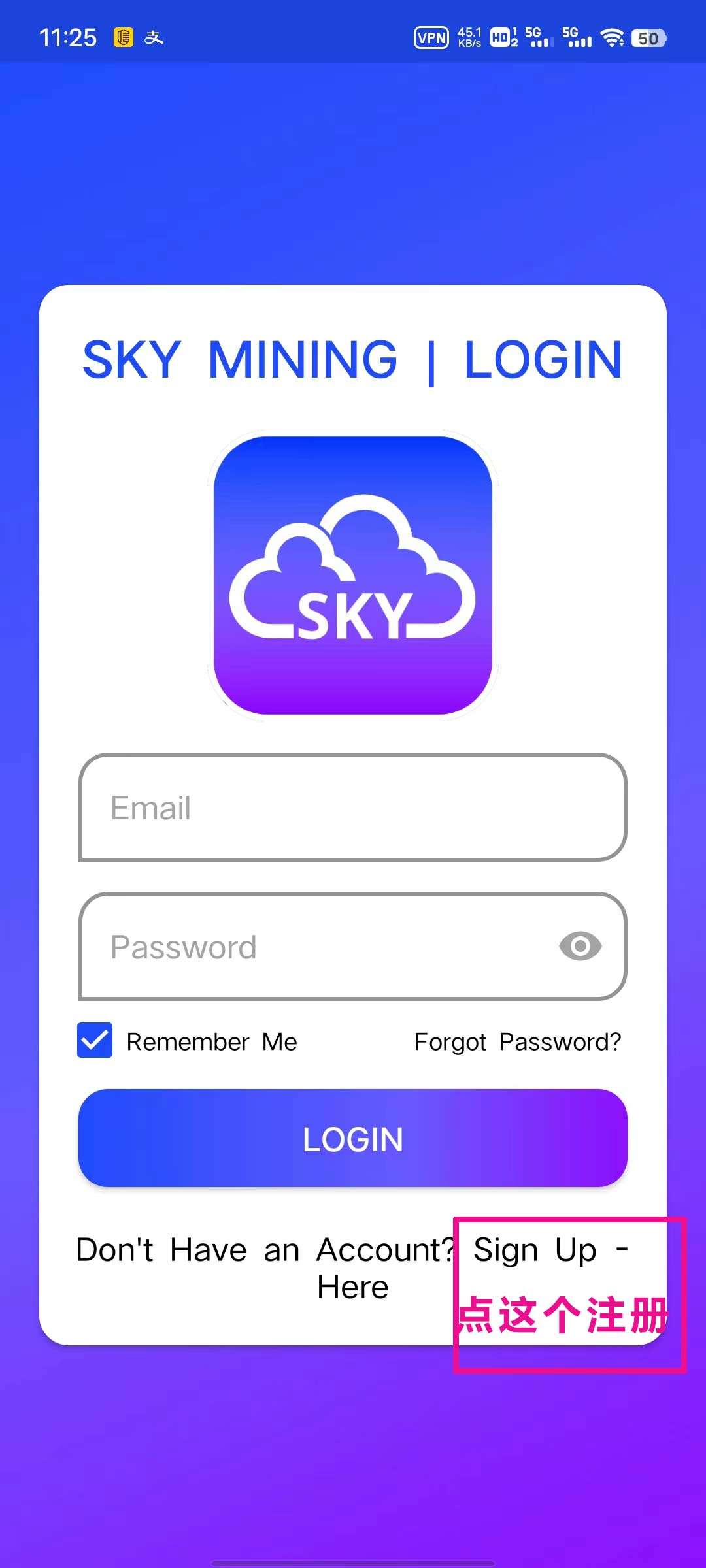Viewport: 706px width, 1568px height.
Task: Open the Sign Up link
Action: coord(535,1250)
